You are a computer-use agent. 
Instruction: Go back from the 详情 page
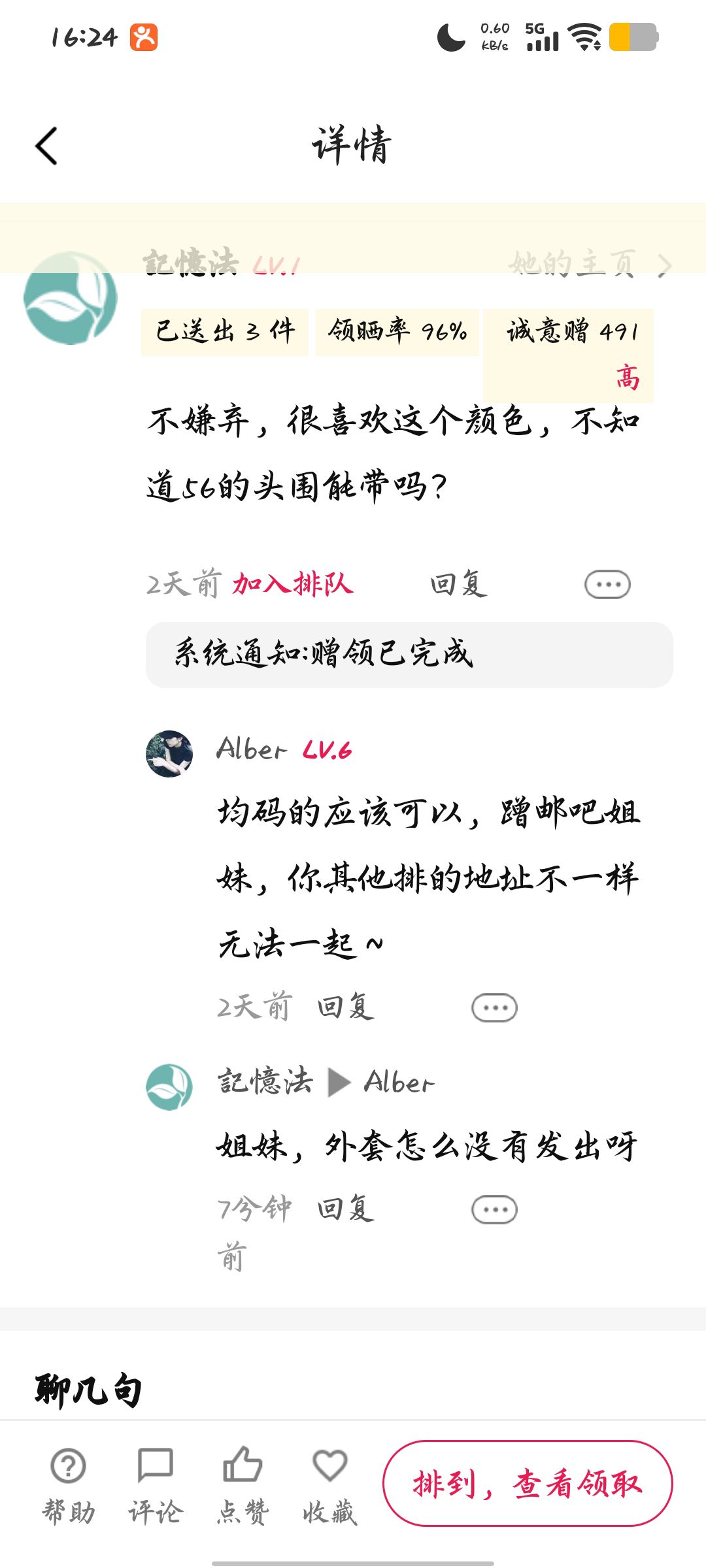coord(46,146)
